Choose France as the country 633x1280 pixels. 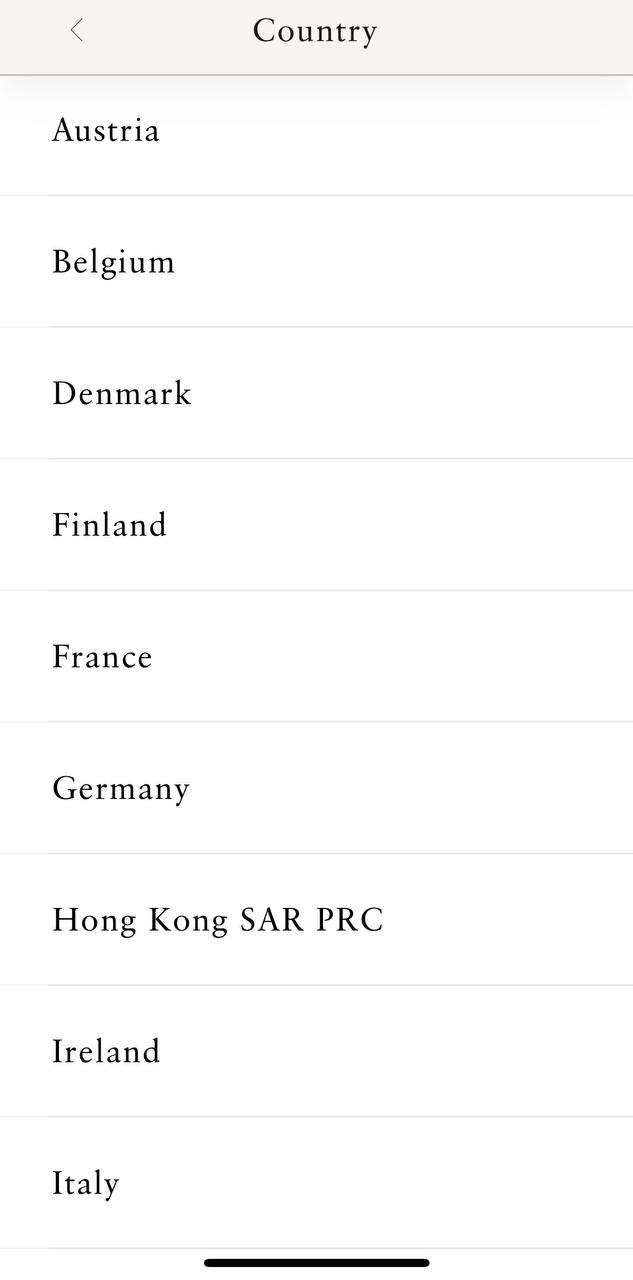[316, 657]
